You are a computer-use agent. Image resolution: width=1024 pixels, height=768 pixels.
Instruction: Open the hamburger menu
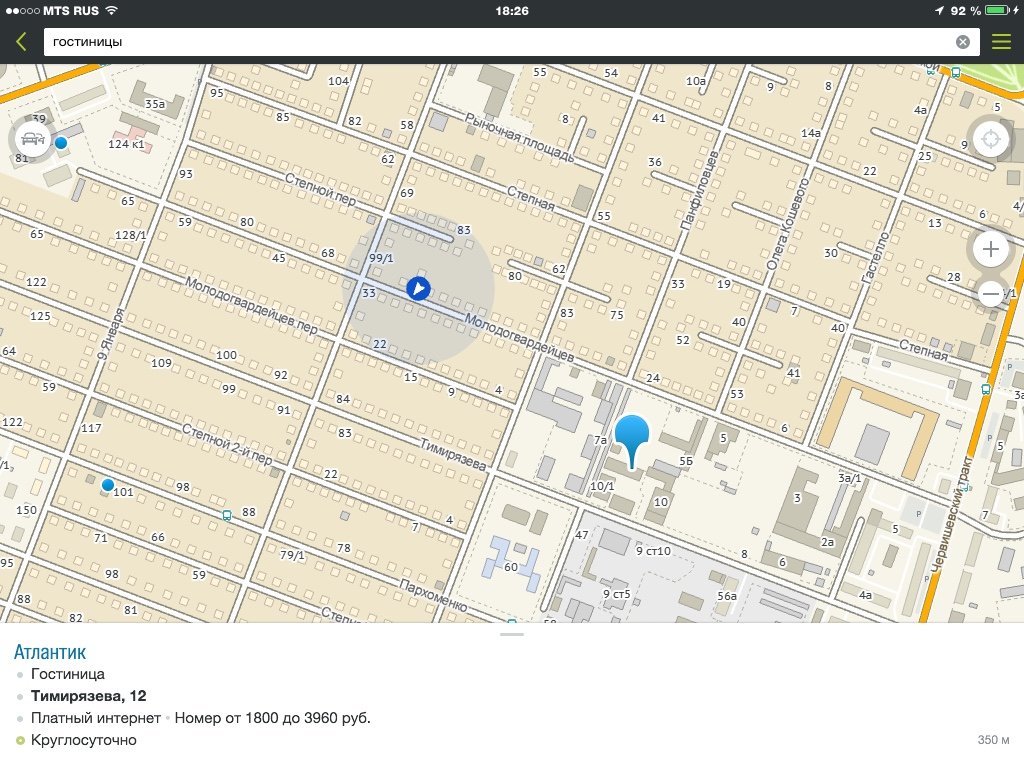(1001, 42)
